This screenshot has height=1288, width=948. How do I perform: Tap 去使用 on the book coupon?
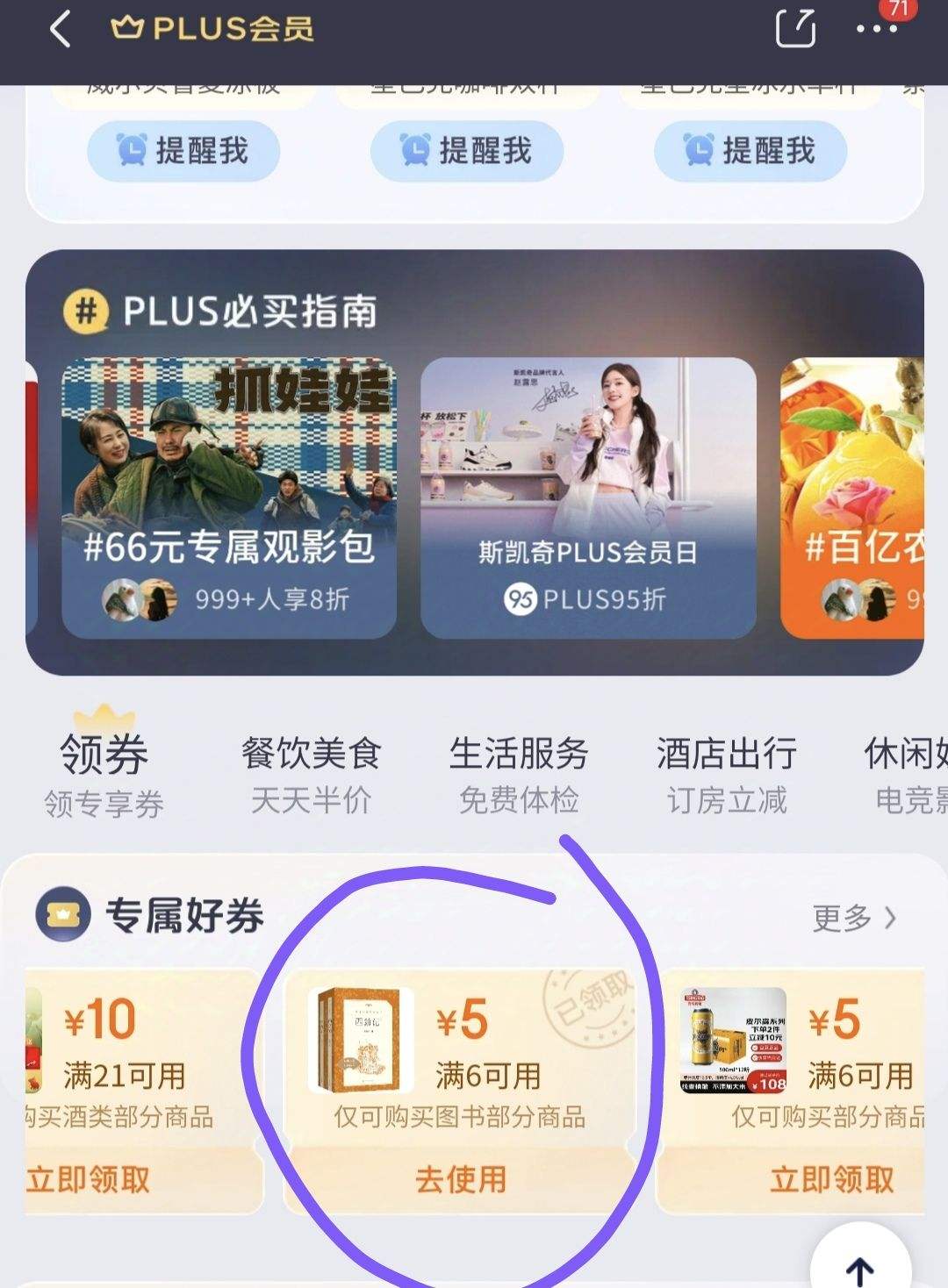[461, 1179]
